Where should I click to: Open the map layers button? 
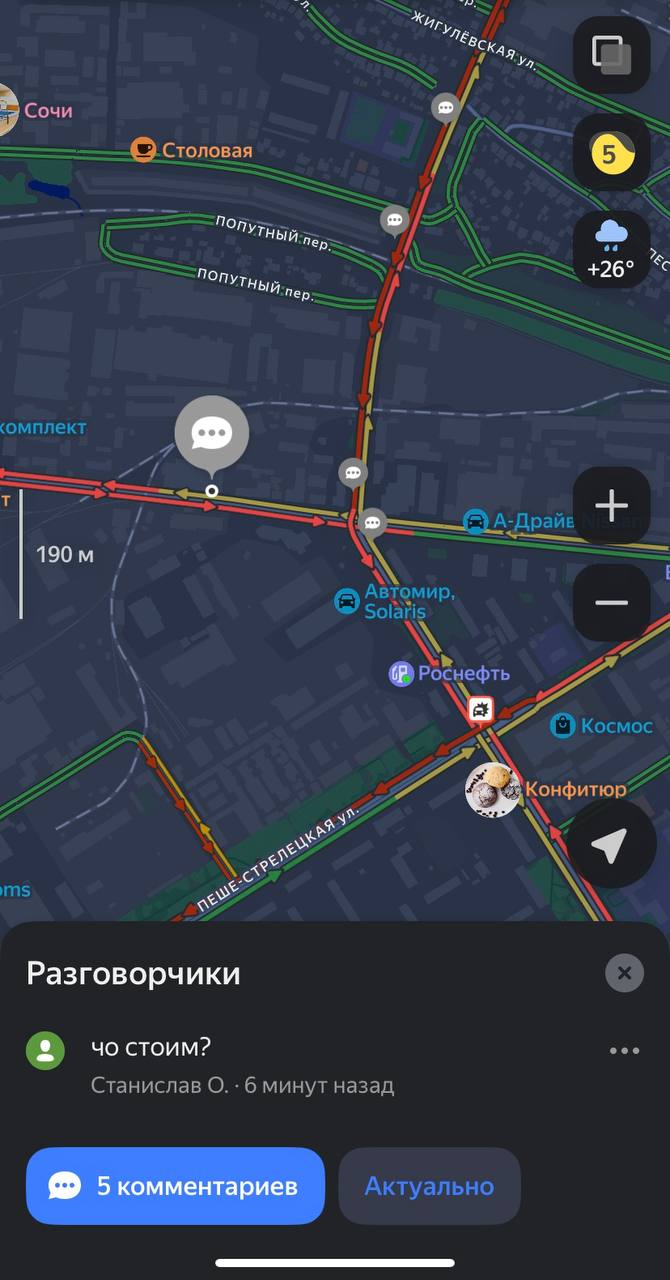pyautogui.click(x=611, y=56)
